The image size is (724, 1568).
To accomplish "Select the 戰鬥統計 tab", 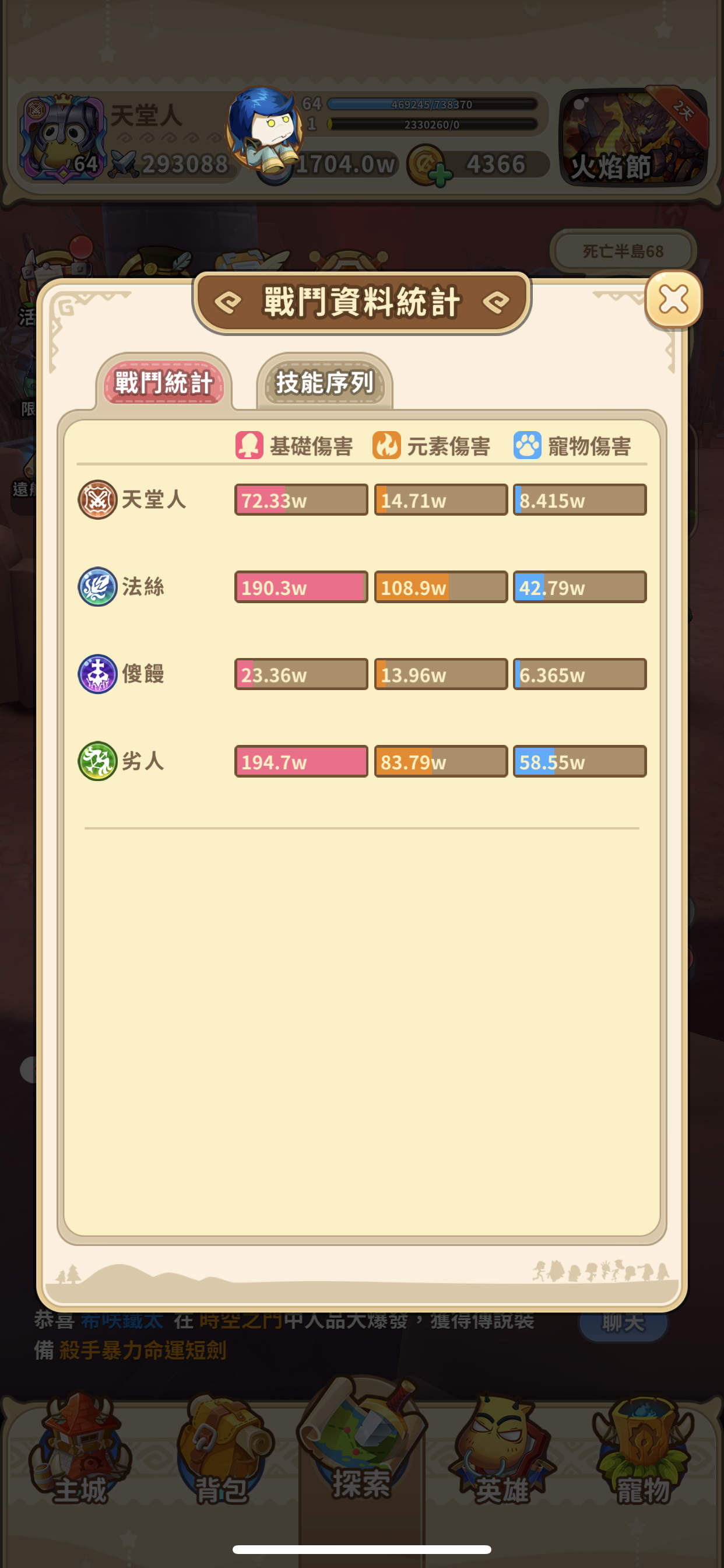I will tap(164, 382).
